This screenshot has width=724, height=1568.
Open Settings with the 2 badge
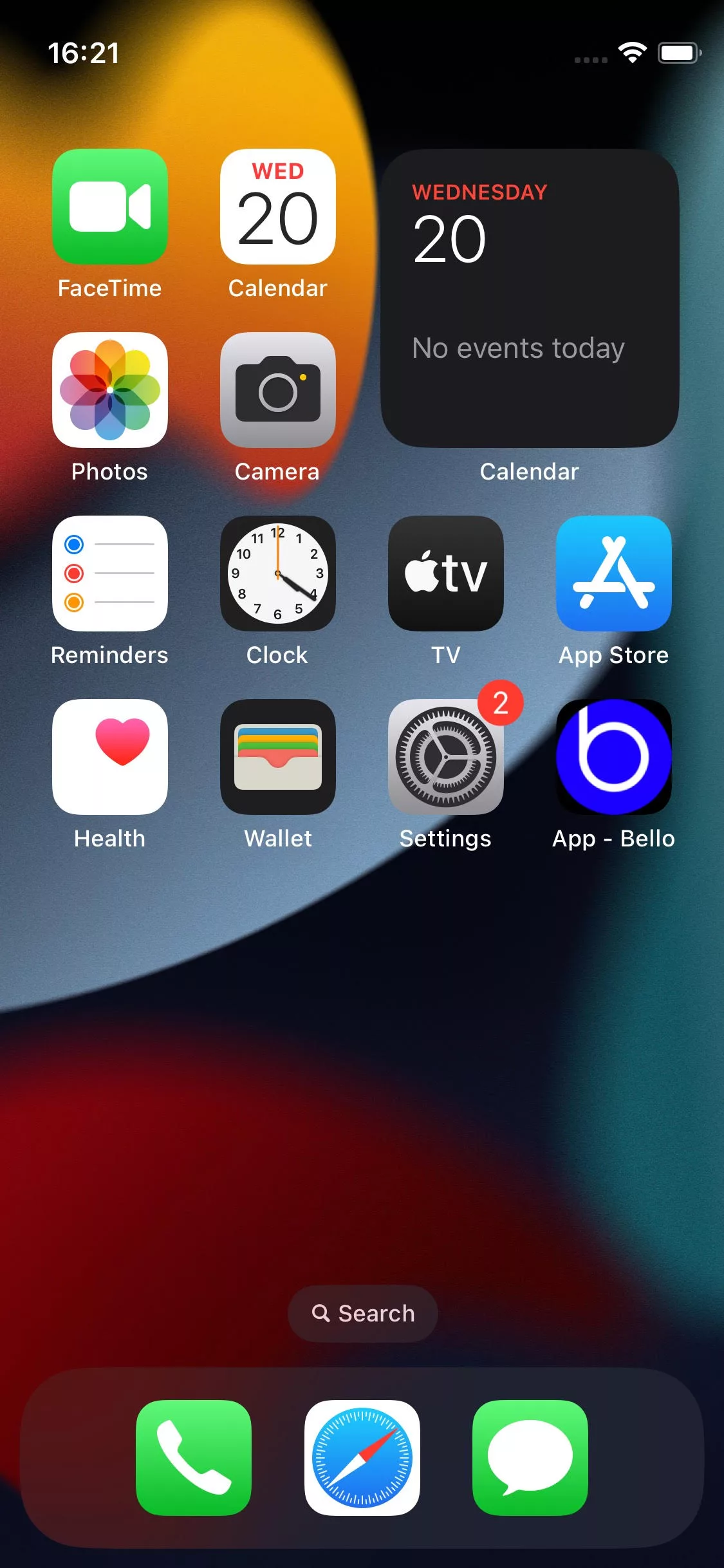pos(446,757)
